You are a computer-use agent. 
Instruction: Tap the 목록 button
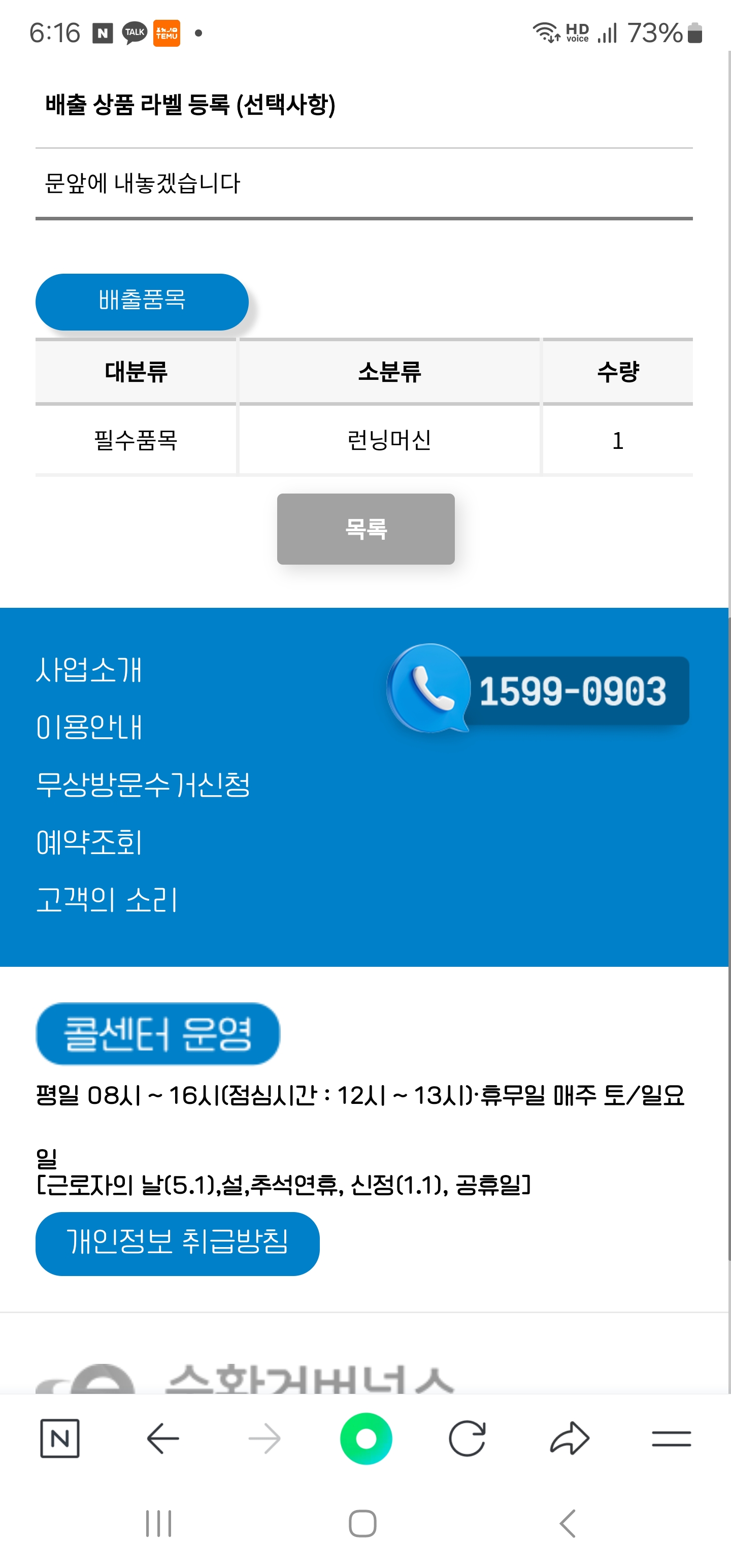click(365, 529)
